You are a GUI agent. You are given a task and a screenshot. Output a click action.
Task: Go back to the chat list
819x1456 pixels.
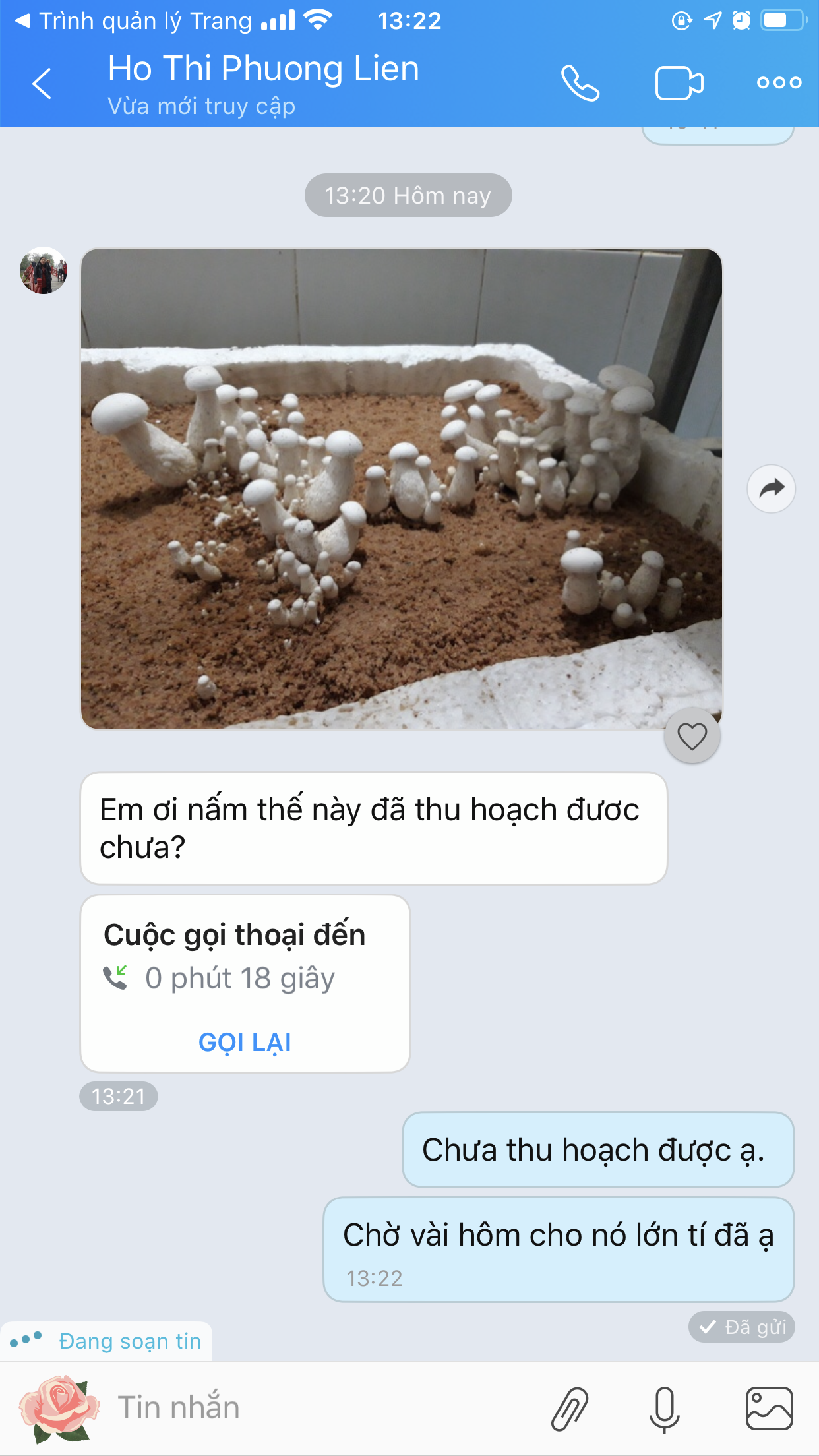tap(42, 84)
